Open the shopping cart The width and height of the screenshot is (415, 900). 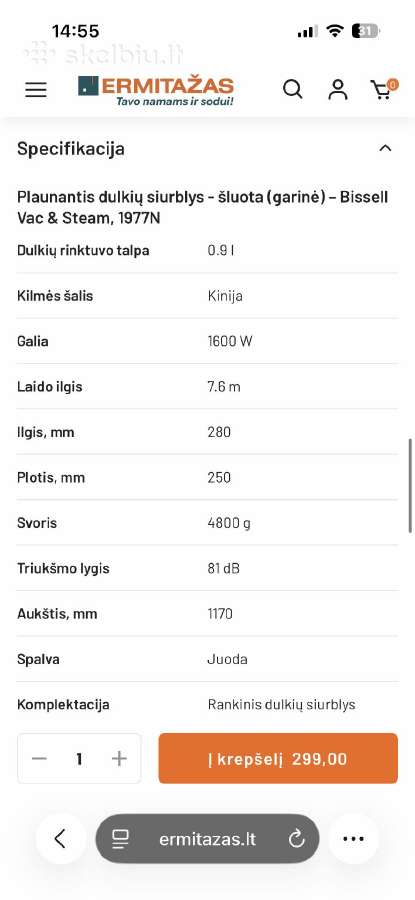(x=383, y=90)
